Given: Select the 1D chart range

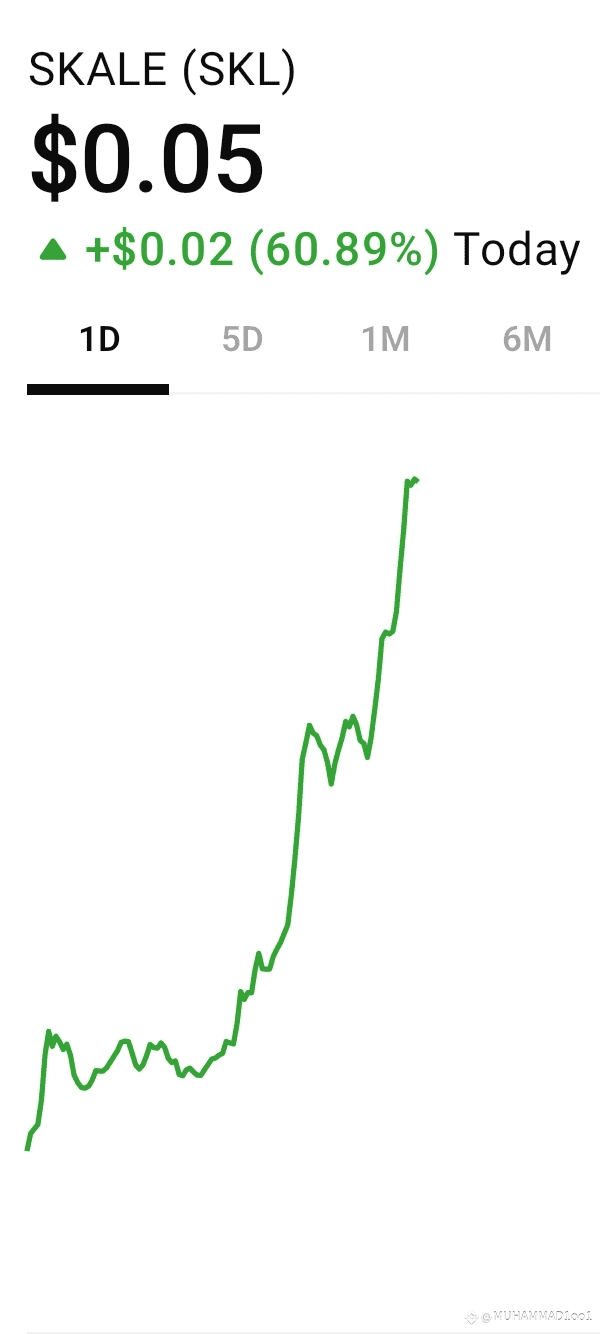Looking at the screenshot, I should pos(99,340).
